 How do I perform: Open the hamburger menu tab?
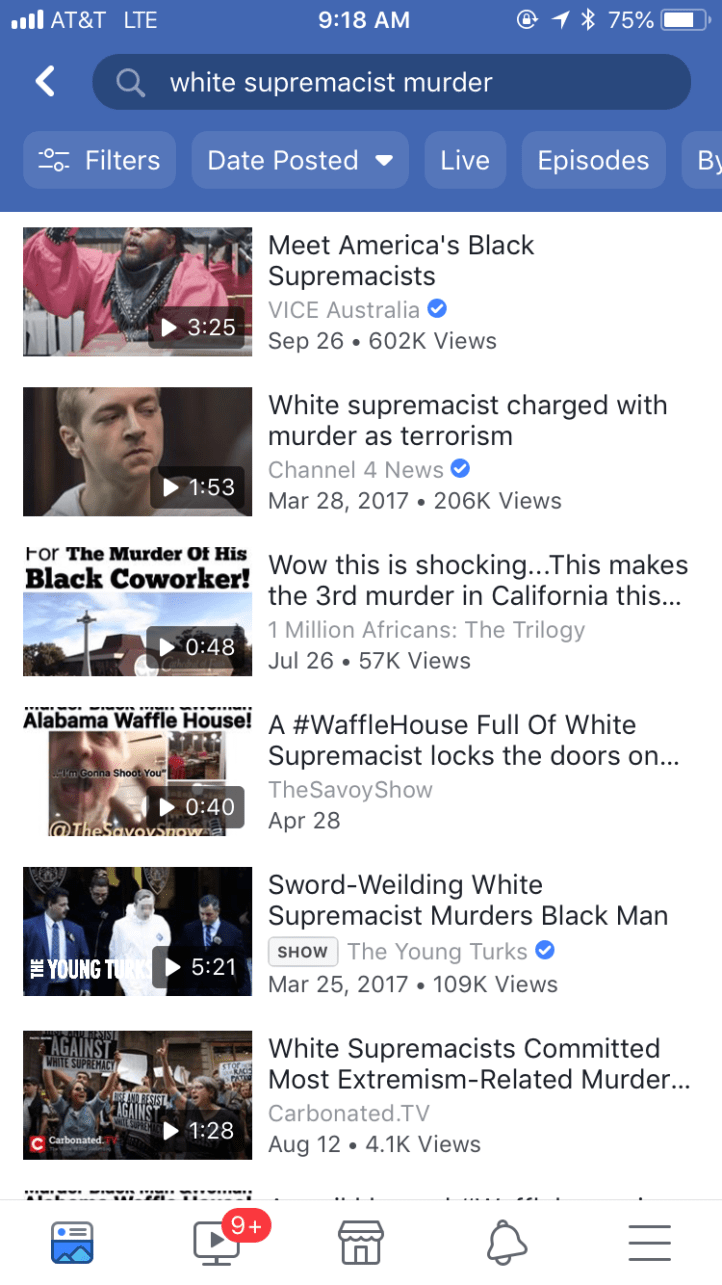(649, 1242)
